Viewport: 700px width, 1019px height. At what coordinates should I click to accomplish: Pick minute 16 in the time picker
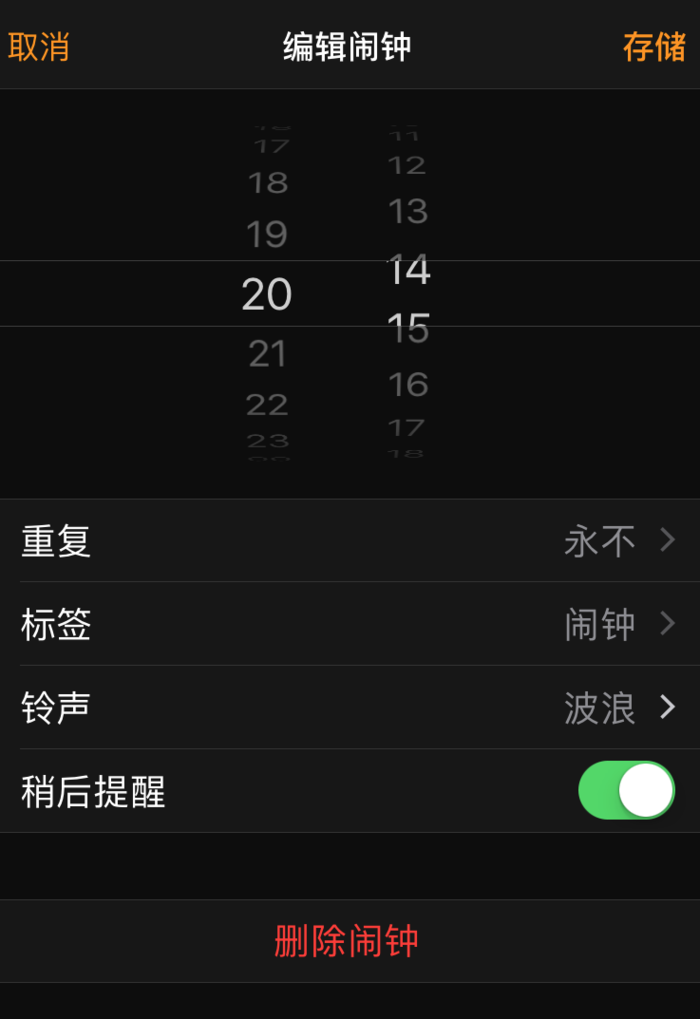click(x=408, y=384)
